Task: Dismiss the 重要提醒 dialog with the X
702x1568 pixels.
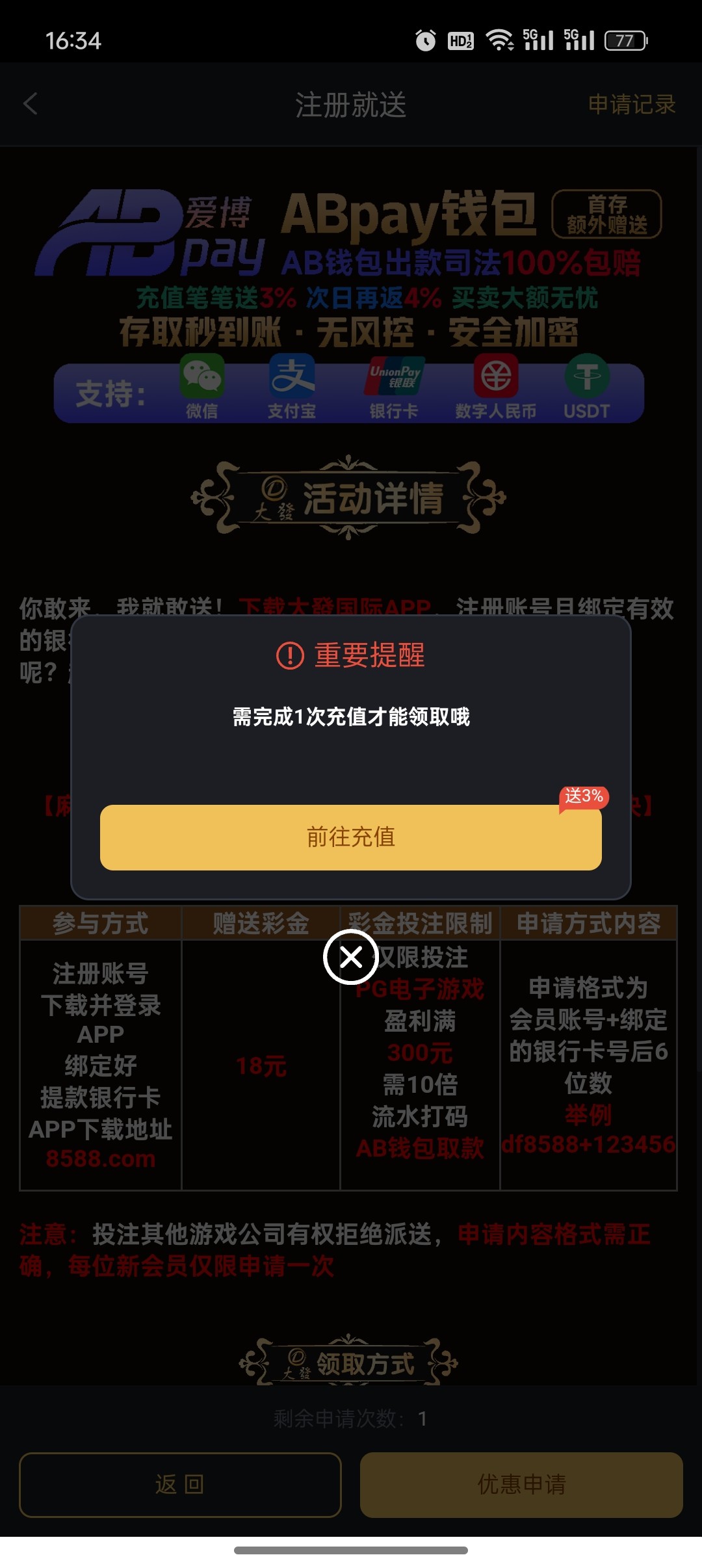Action: [x=351, y=957]
